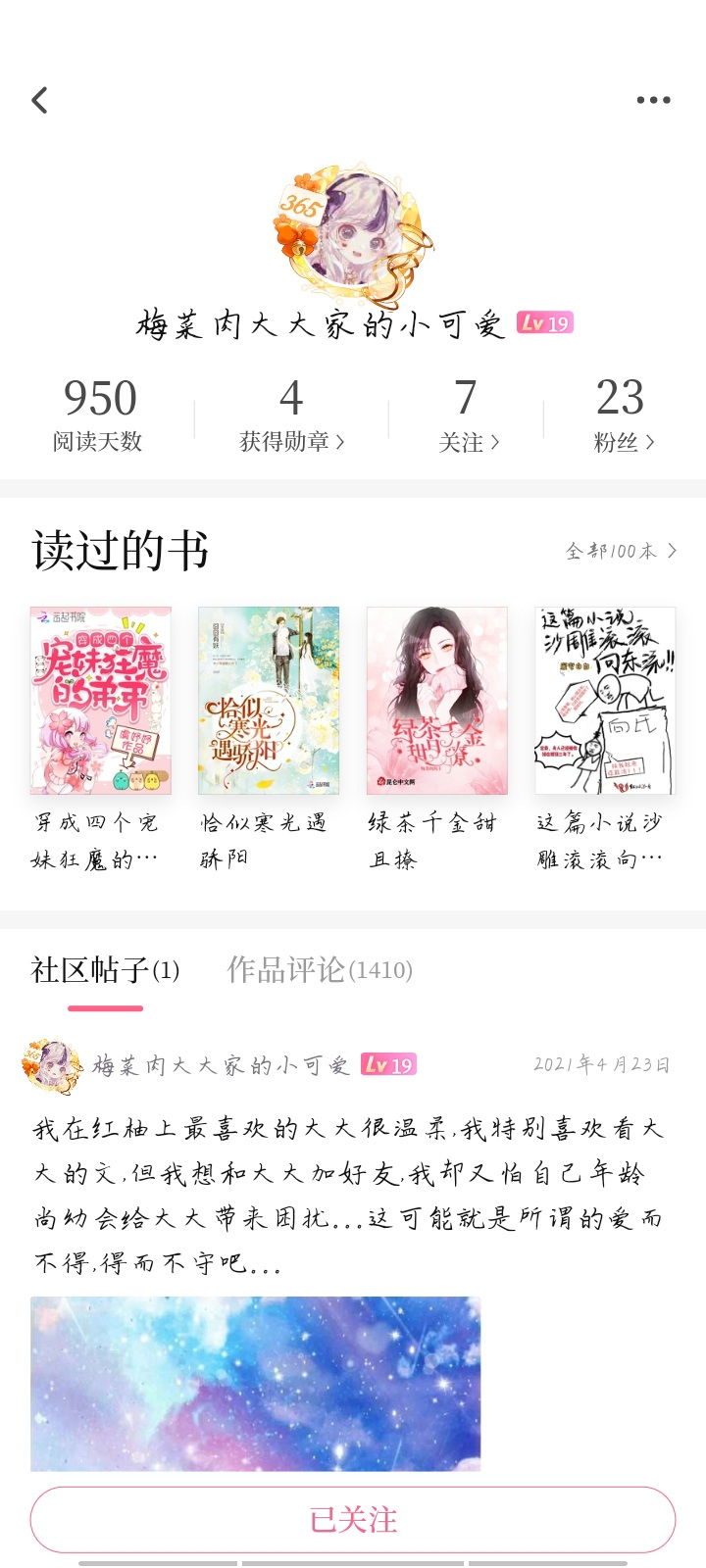Open the starry sky image in the post
This screenshot has height=1568, width=706.
pyautogui.click(x=255, y=1383)
